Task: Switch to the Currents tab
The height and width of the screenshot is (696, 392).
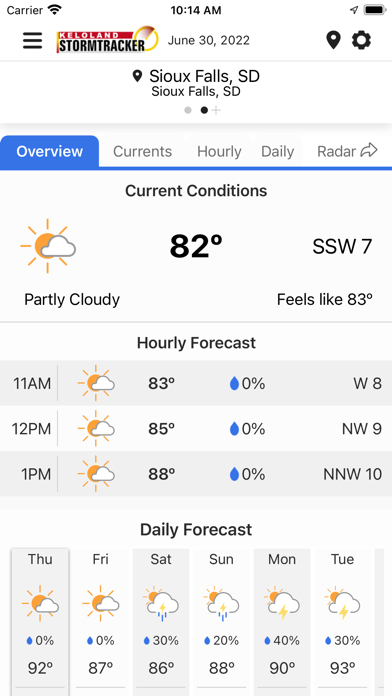Action: (143, 151)
